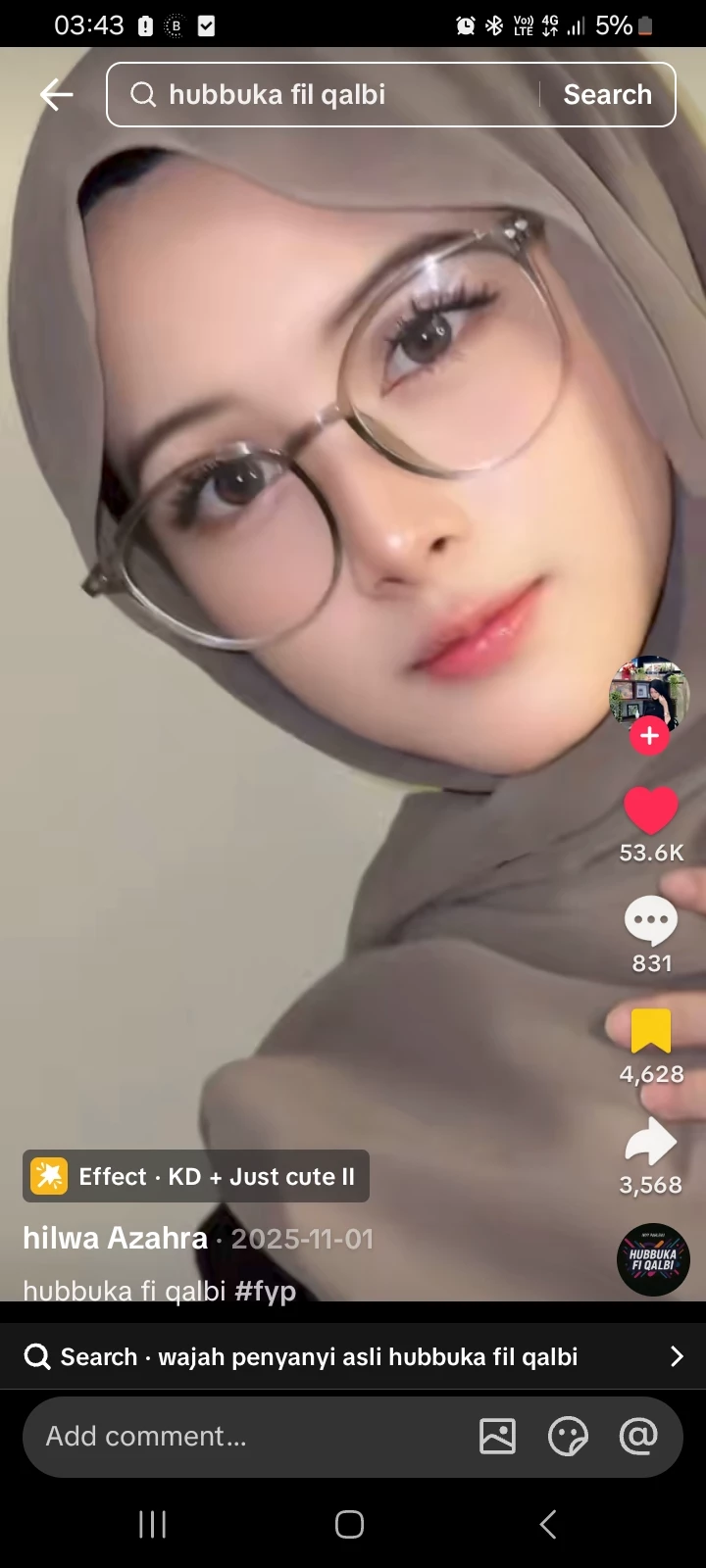Attach an image to the comment
The height and width of the screenshot is (1568, 706).
(x=497, y=1437)
